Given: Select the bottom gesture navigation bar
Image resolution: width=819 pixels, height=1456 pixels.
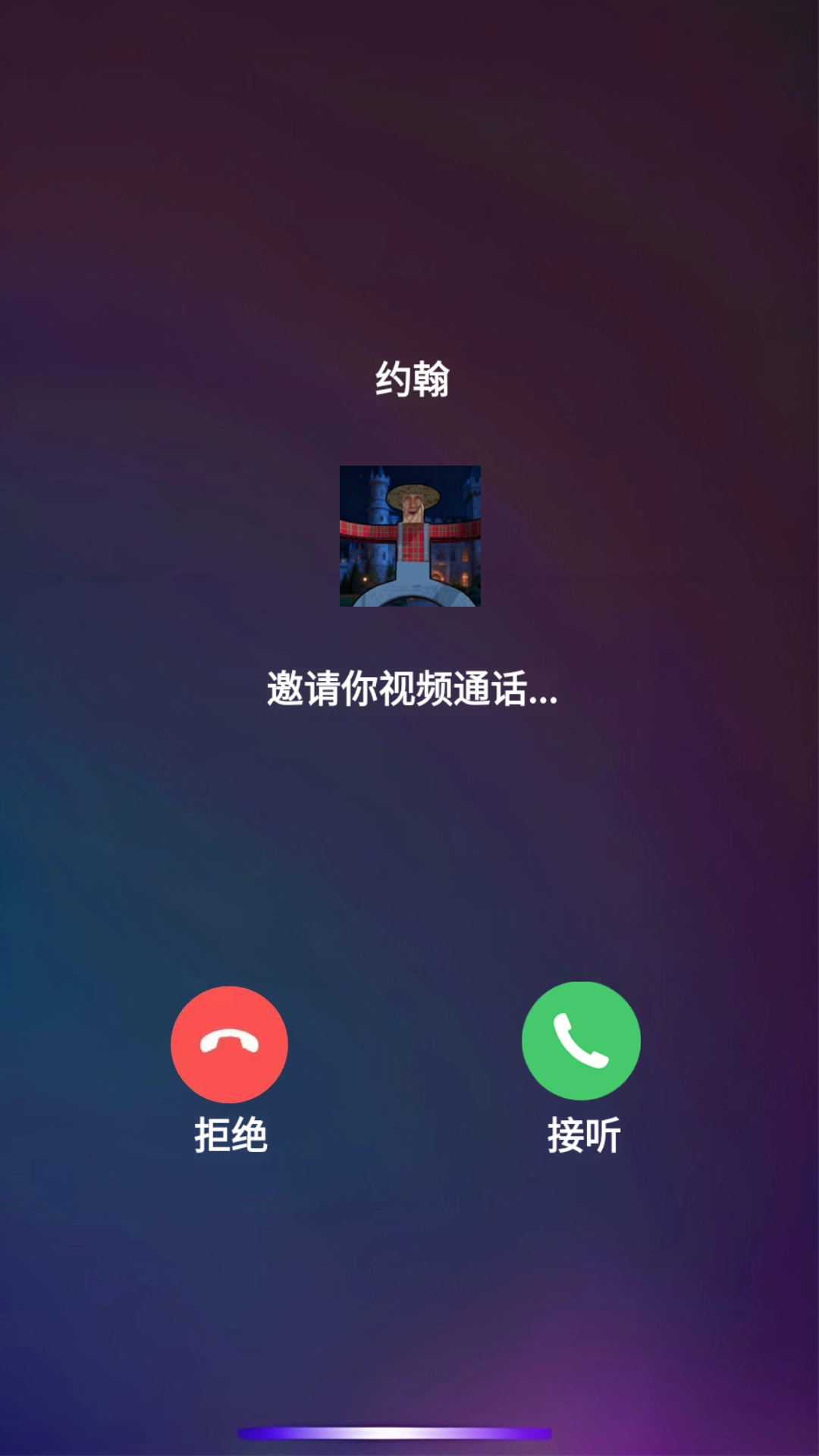Looking at the screenshot, I should tap(409, 1429).
